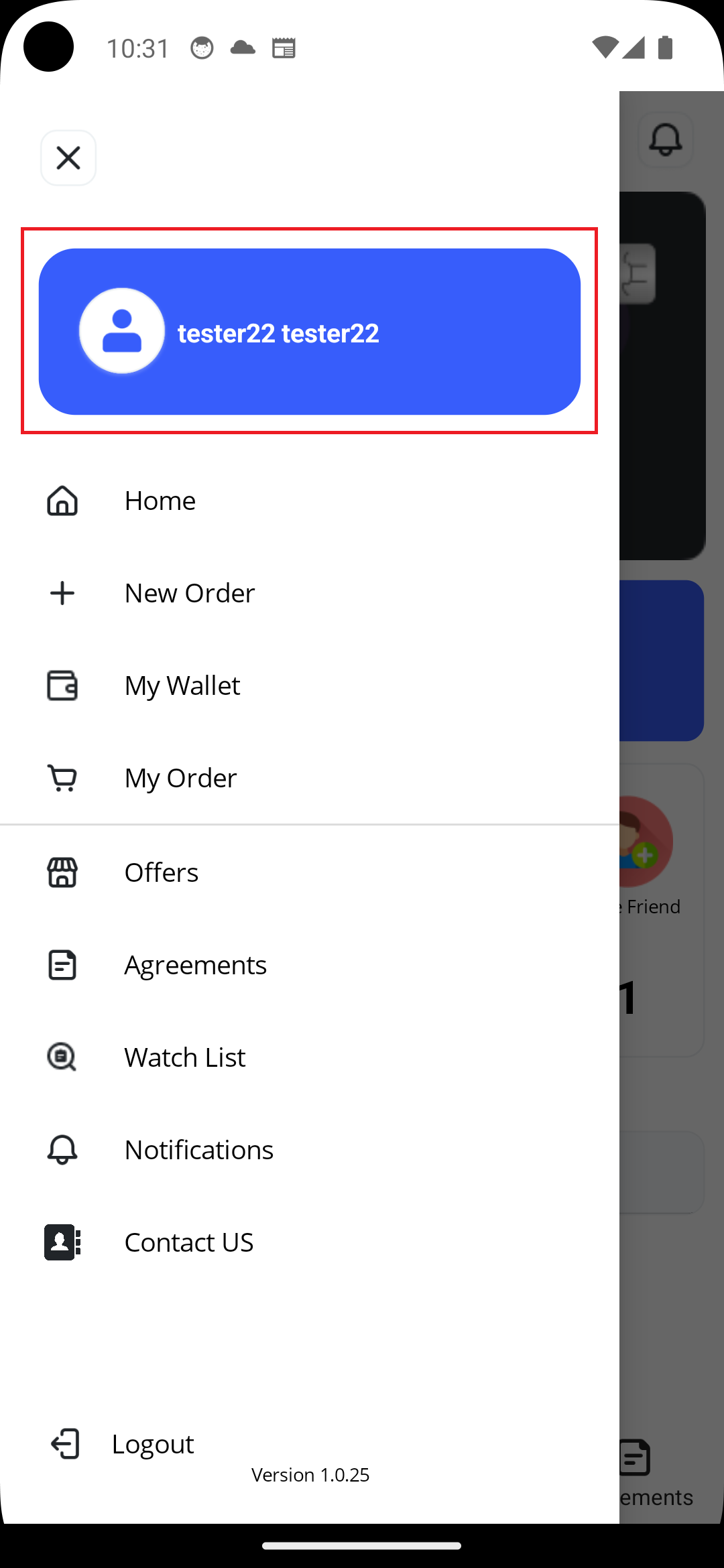The image size is (724, 1568).
Task: Open the tester22 tester22 profile card
Action: tap(309, 332)
